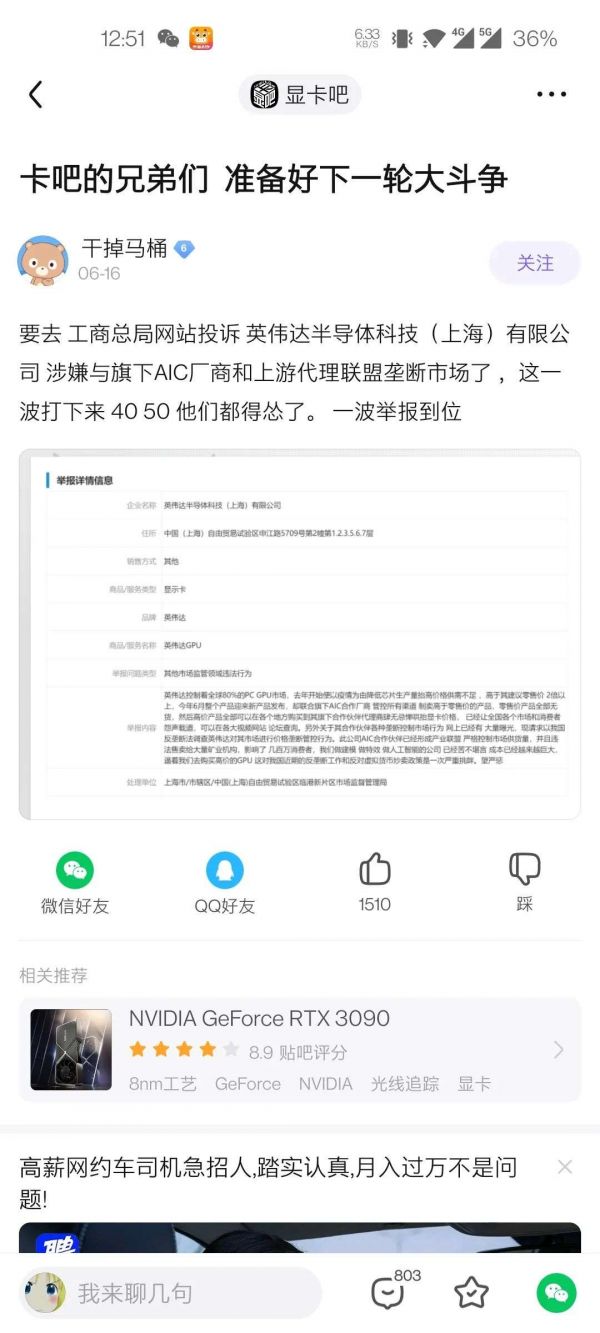This screenshot has width=600, height=1333.
Task: Open the 显卡吧 forum chip
Action: (300, 95)
